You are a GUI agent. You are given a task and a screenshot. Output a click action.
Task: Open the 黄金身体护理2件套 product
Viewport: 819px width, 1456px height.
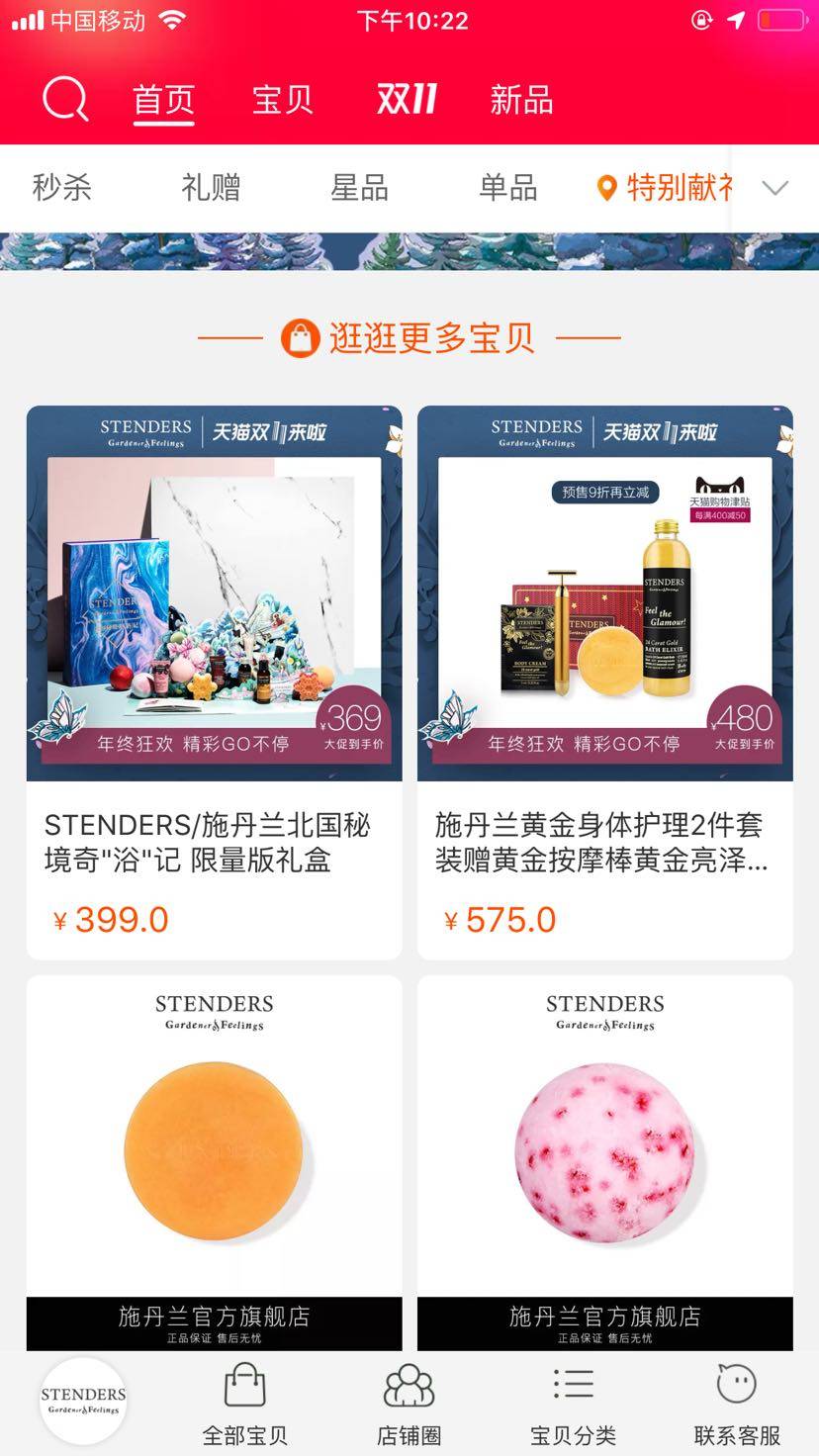coord(604,682)
